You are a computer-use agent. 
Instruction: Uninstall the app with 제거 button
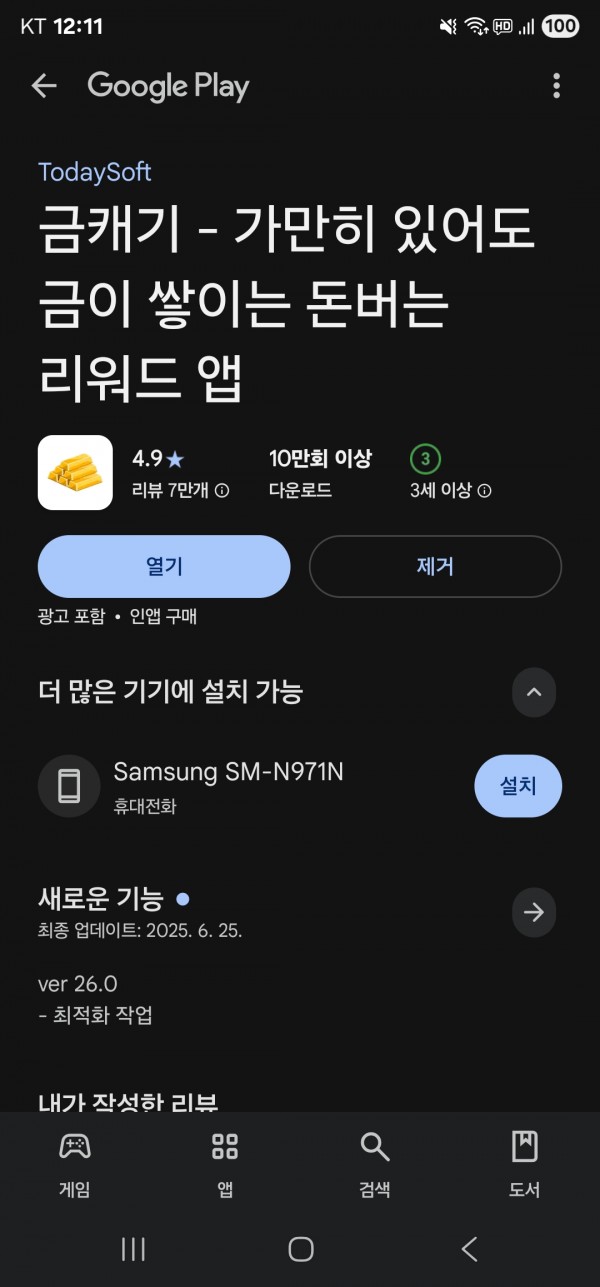(435, 566)
